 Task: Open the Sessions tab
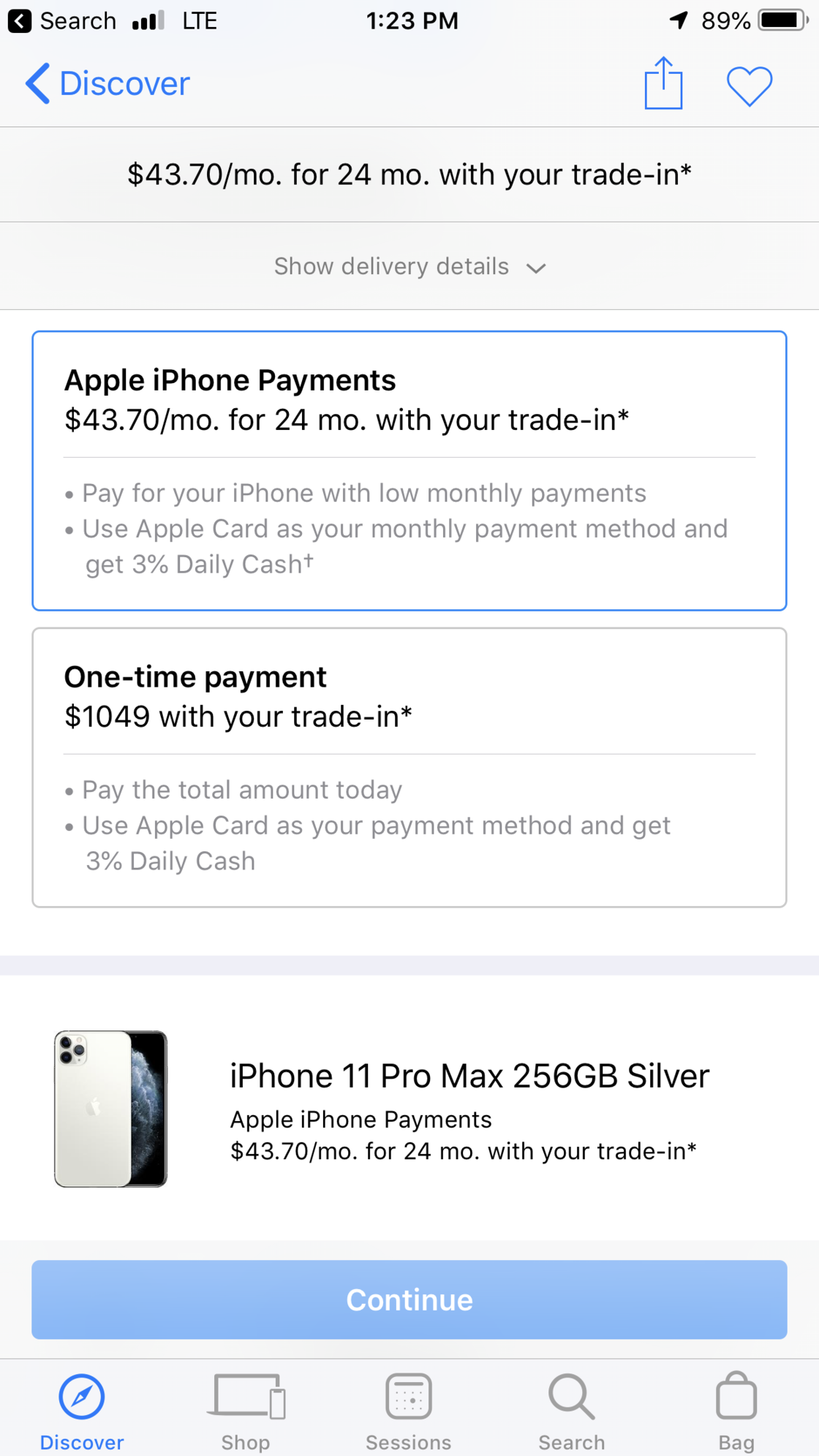pos(409,1412)
